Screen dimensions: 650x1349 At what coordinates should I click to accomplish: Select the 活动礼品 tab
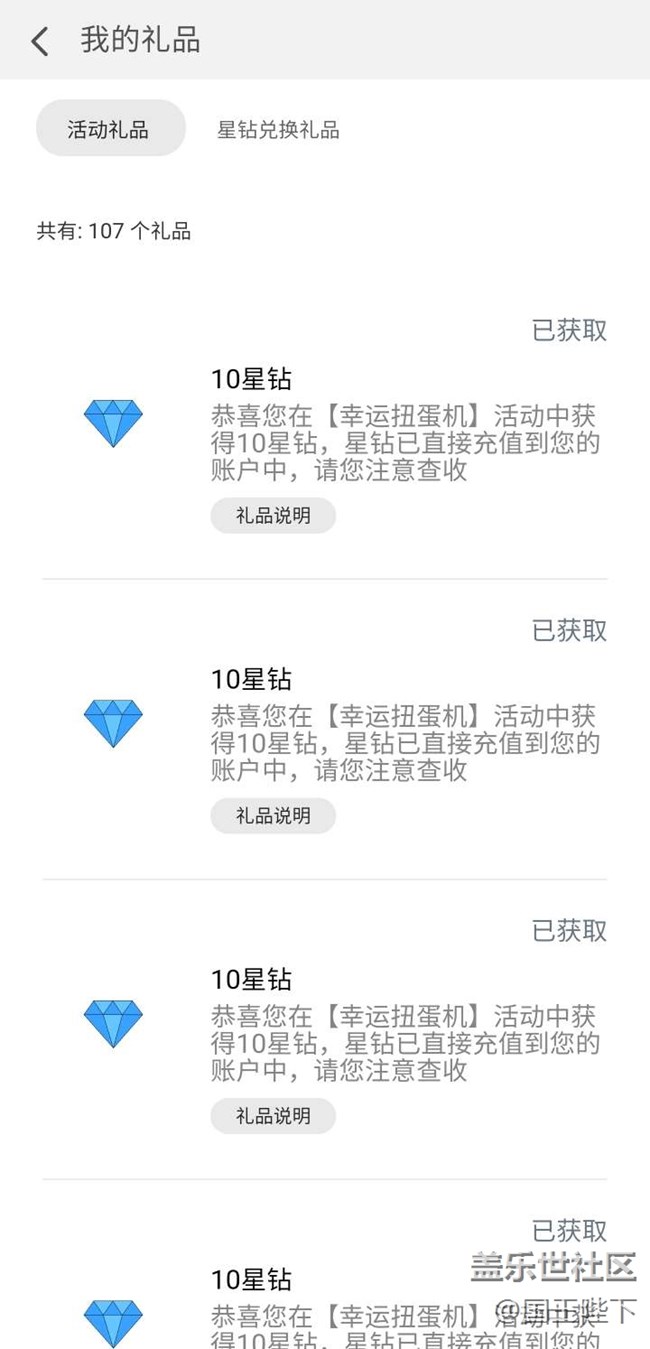coord(111,128)
